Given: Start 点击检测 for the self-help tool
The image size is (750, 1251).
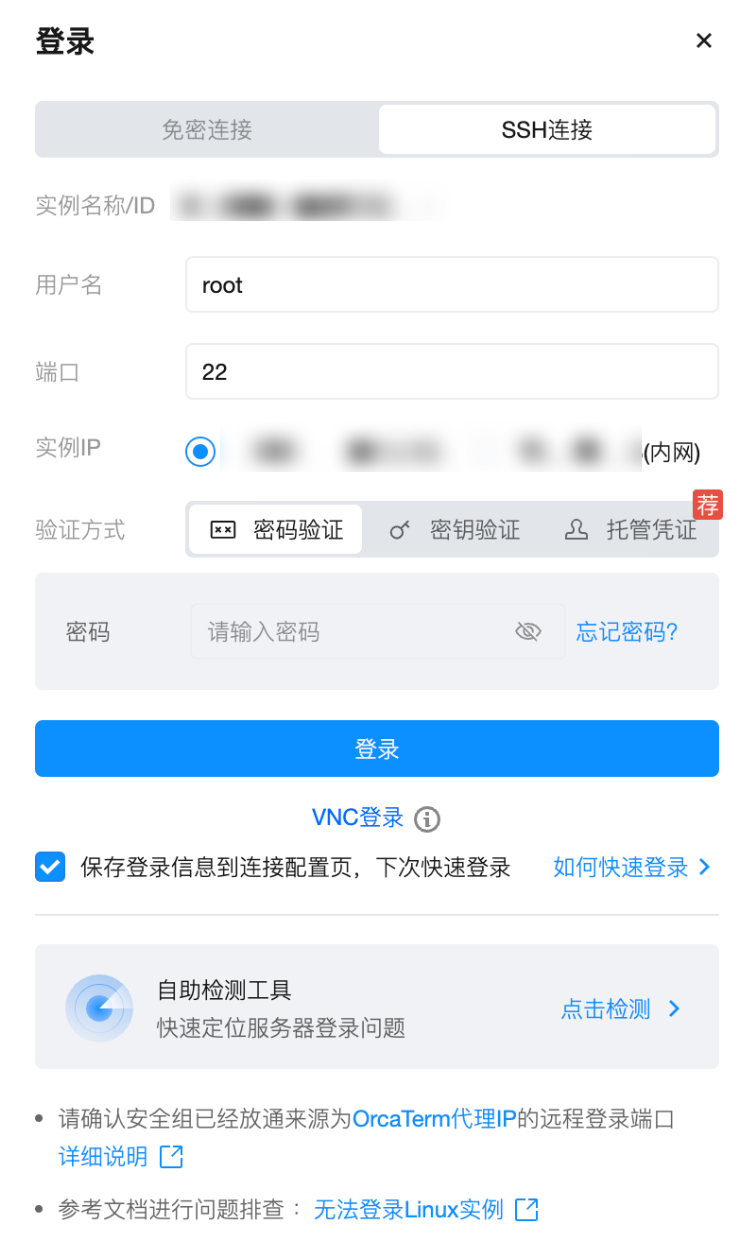Looking at the screenshot, I should pos(620,1009).
